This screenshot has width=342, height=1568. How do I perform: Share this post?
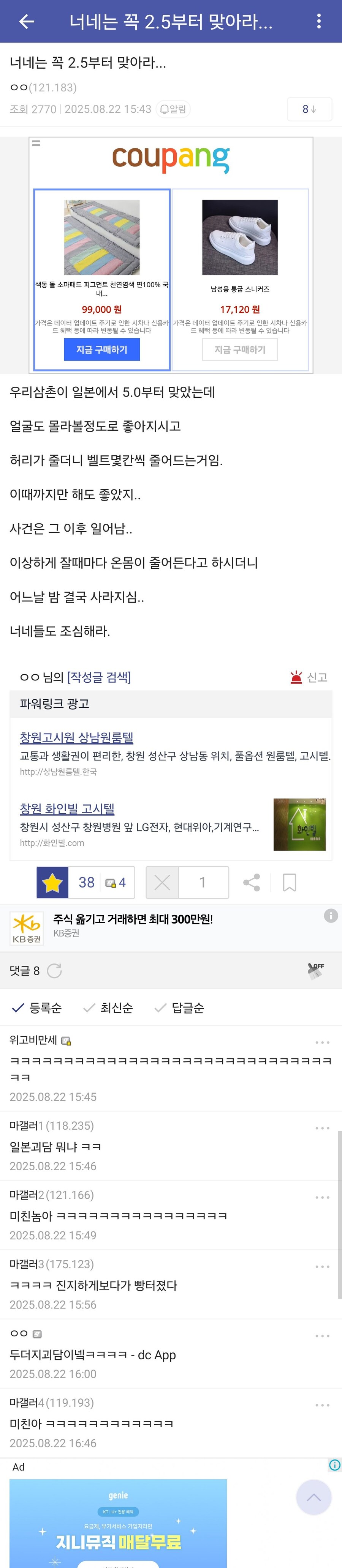[x=251, y=882]
